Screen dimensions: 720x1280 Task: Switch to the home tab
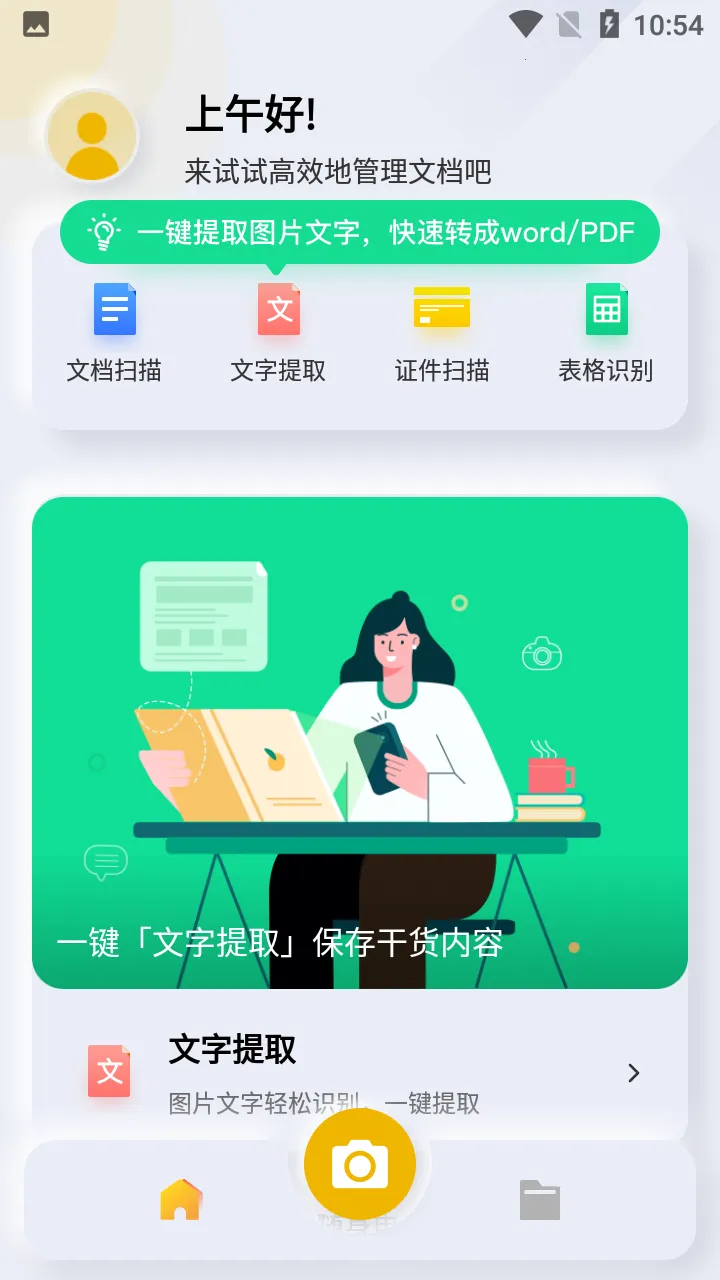coord(181,1200)
